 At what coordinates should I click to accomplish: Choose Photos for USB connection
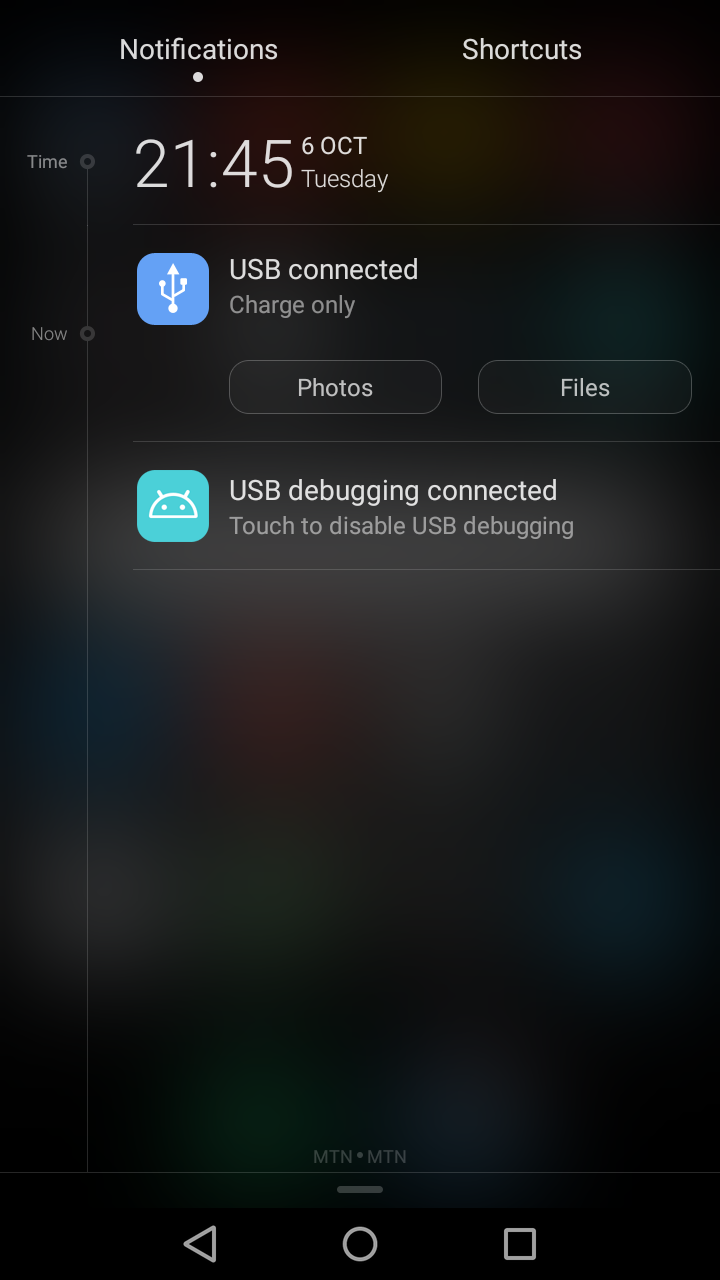pos(335,387)
